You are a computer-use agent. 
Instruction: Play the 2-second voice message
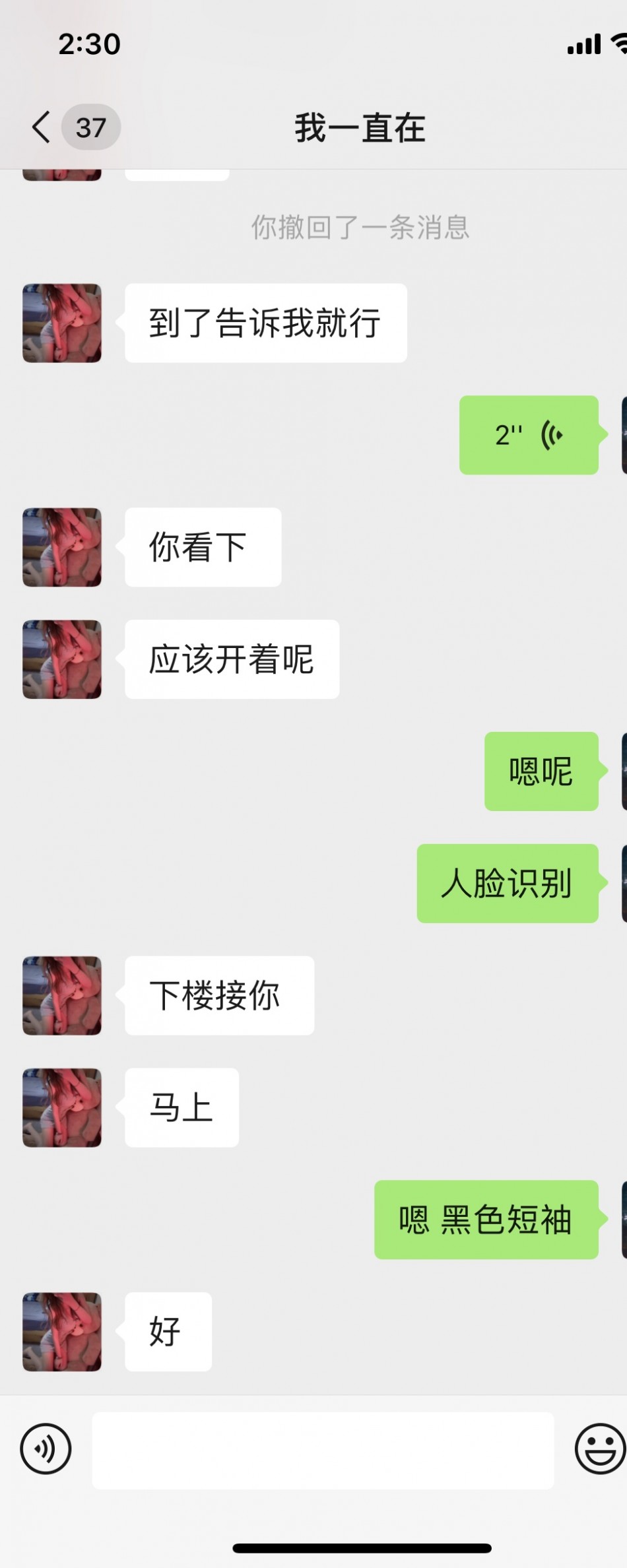click(529, 435)
